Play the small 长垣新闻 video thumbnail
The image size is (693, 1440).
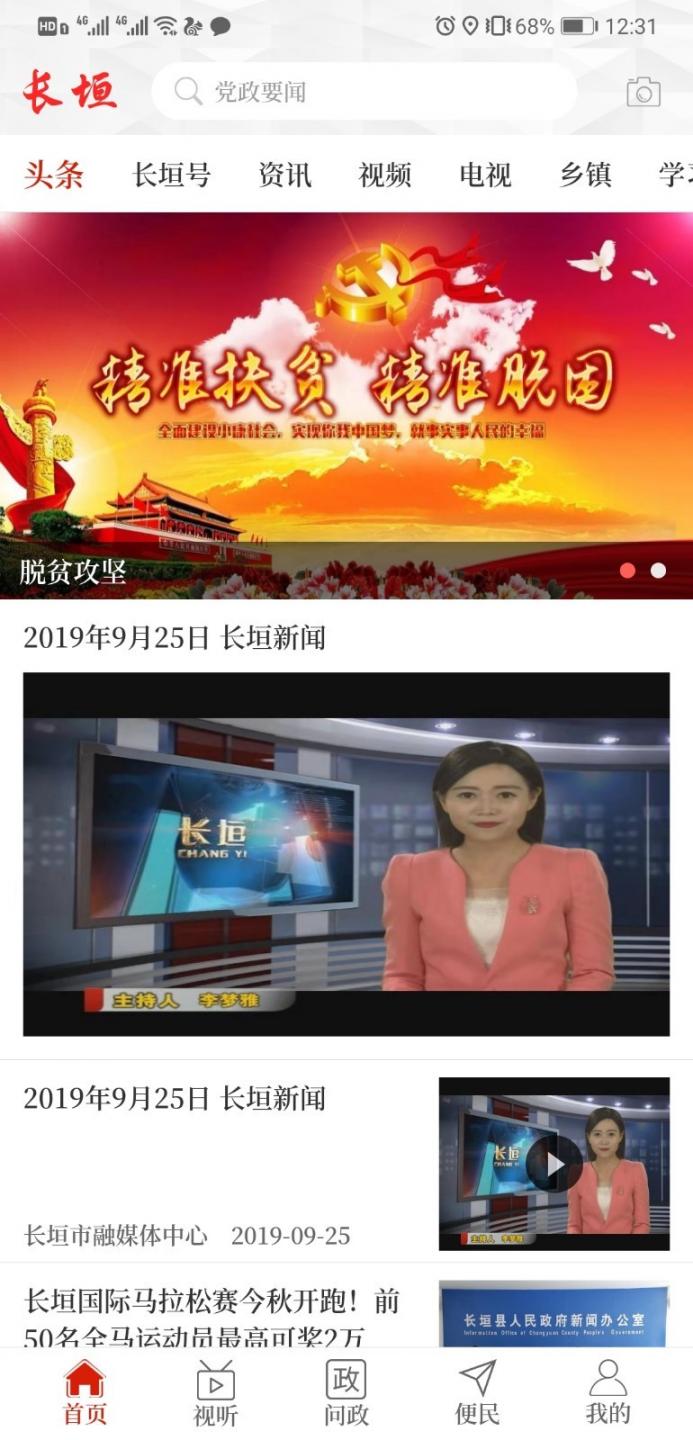tap(554, 1163)
